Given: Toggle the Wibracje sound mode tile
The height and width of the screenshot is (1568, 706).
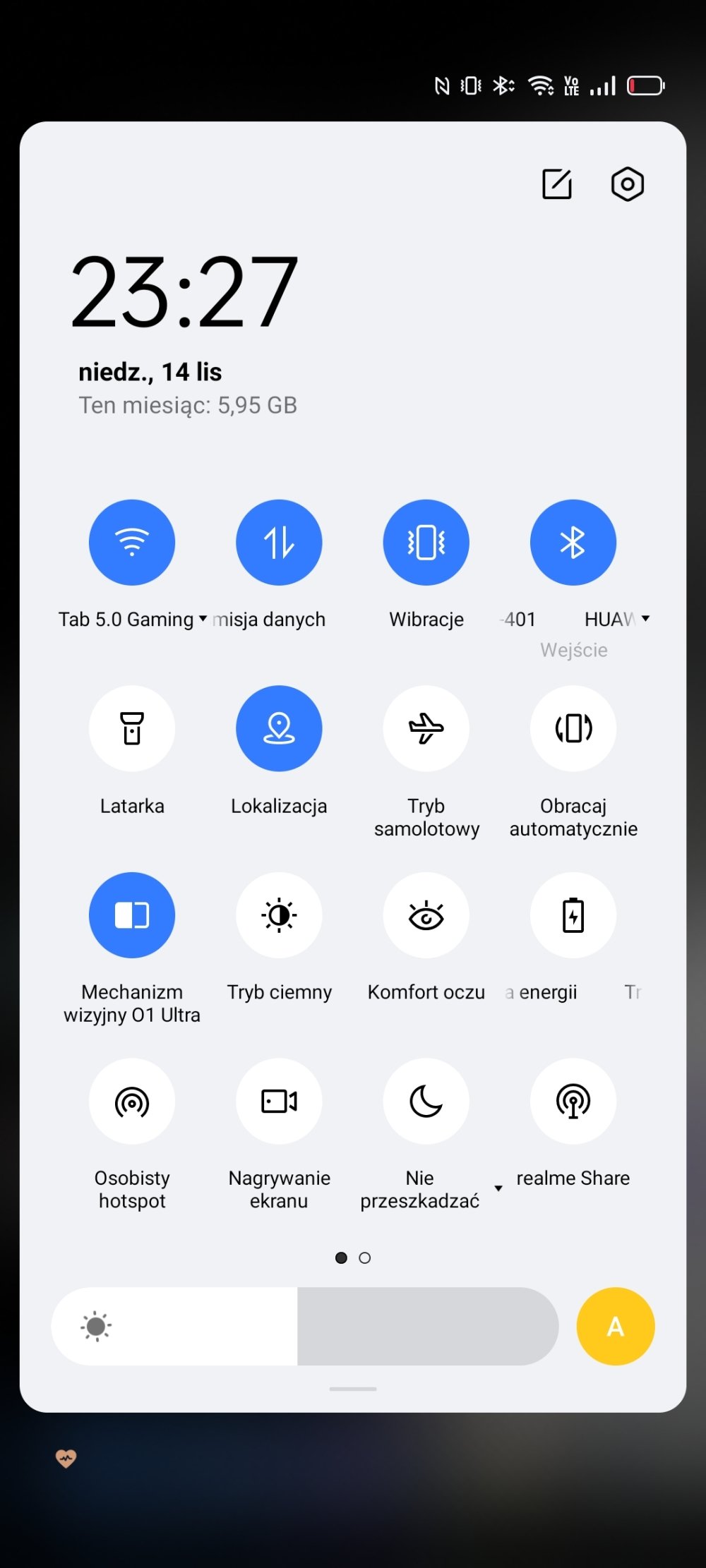Looking at the screenshot, I should pos(426,542).
